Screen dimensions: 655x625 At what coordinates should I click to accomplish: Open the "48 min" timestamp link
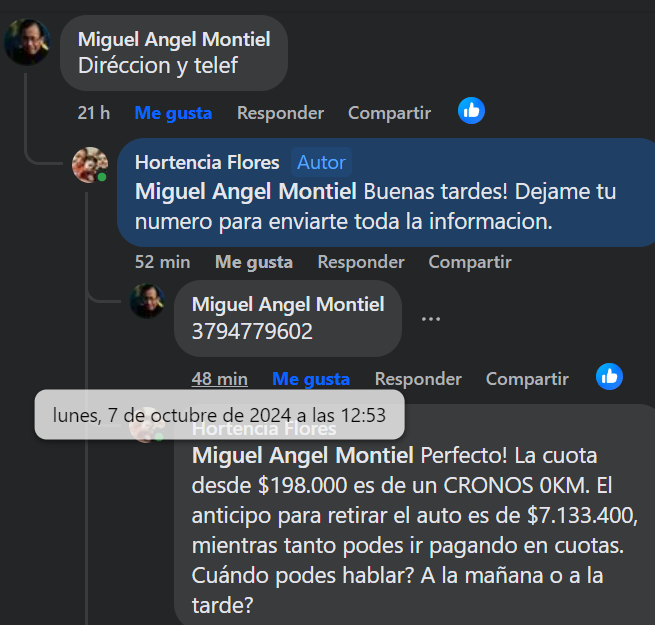point(220,379)
